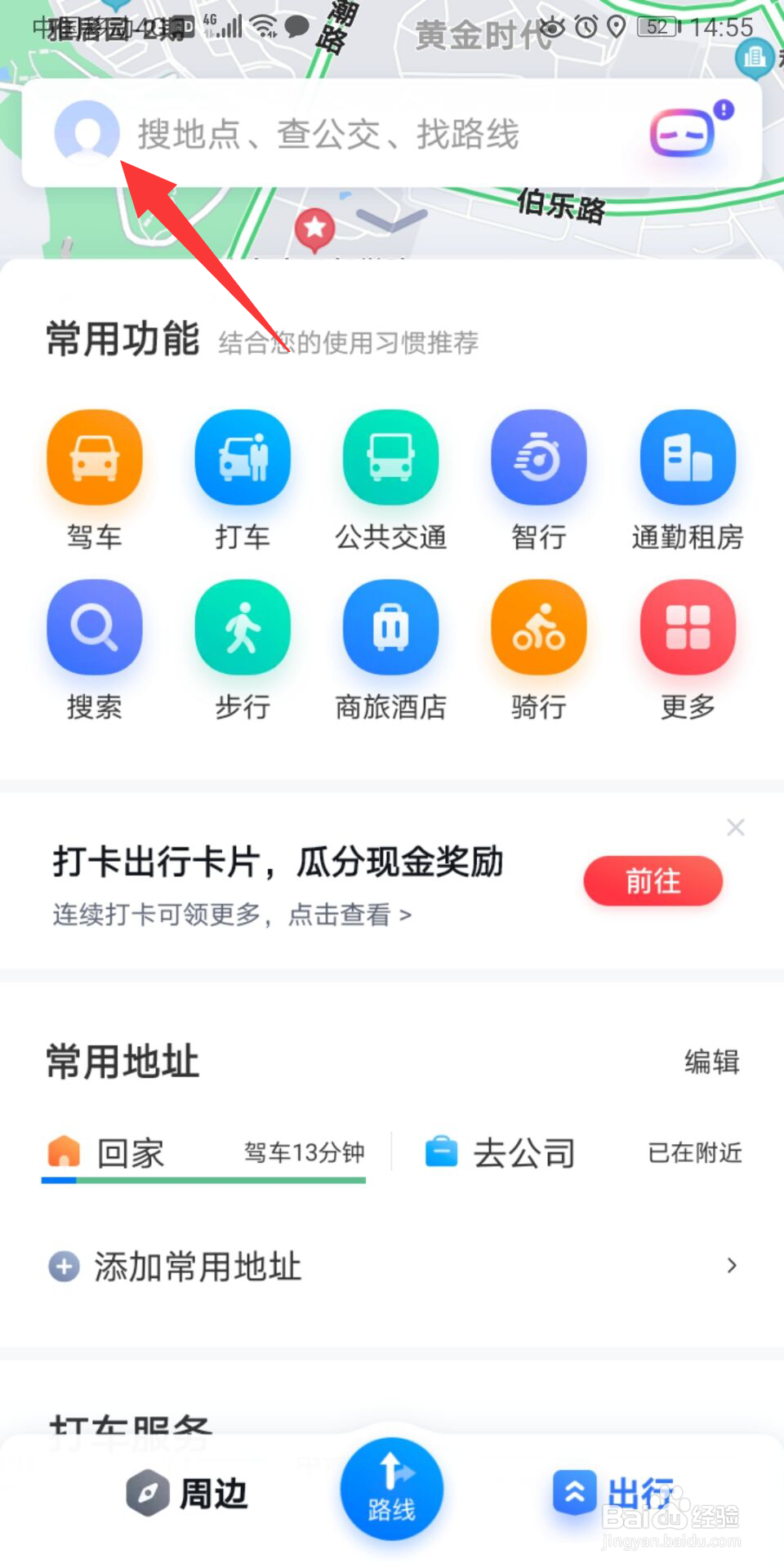Select the 骑行 cycling icon
The height and width of the screenshot is (1568, 784).
pyautogui.click(x=539, y=627)
